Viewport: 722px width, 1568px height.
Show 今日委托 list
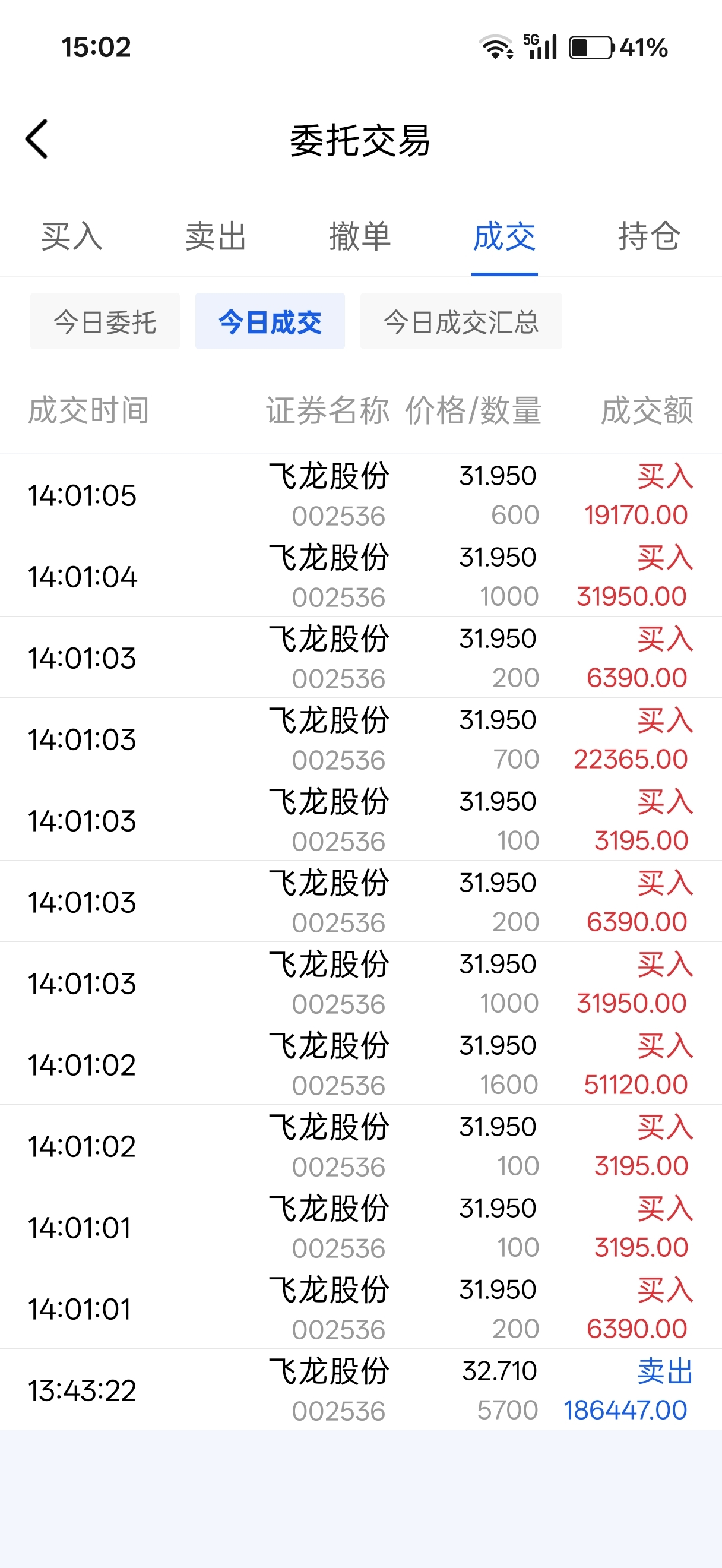point(105,321)
